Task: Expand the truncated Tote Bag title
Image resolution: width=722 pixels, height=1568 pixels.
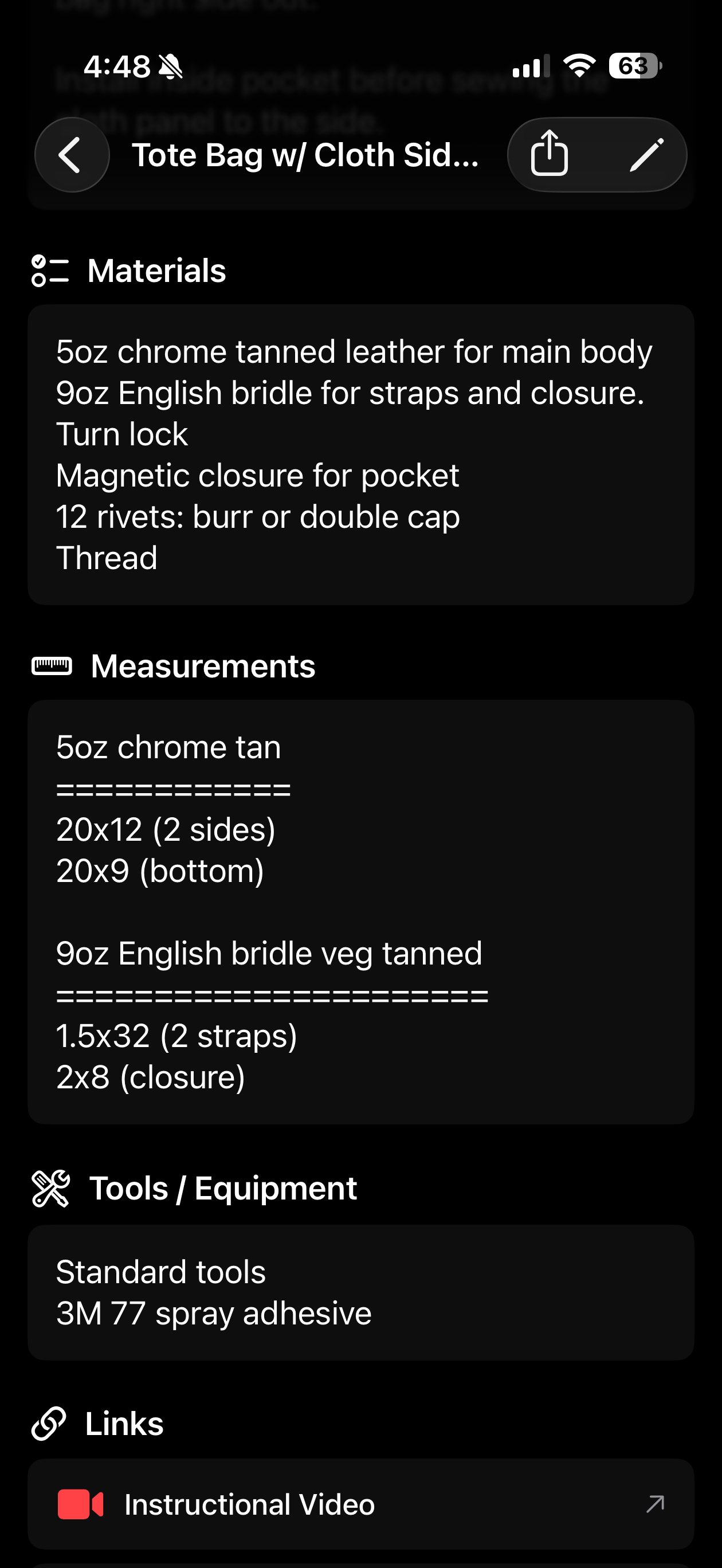Action: tap(304, 155)
